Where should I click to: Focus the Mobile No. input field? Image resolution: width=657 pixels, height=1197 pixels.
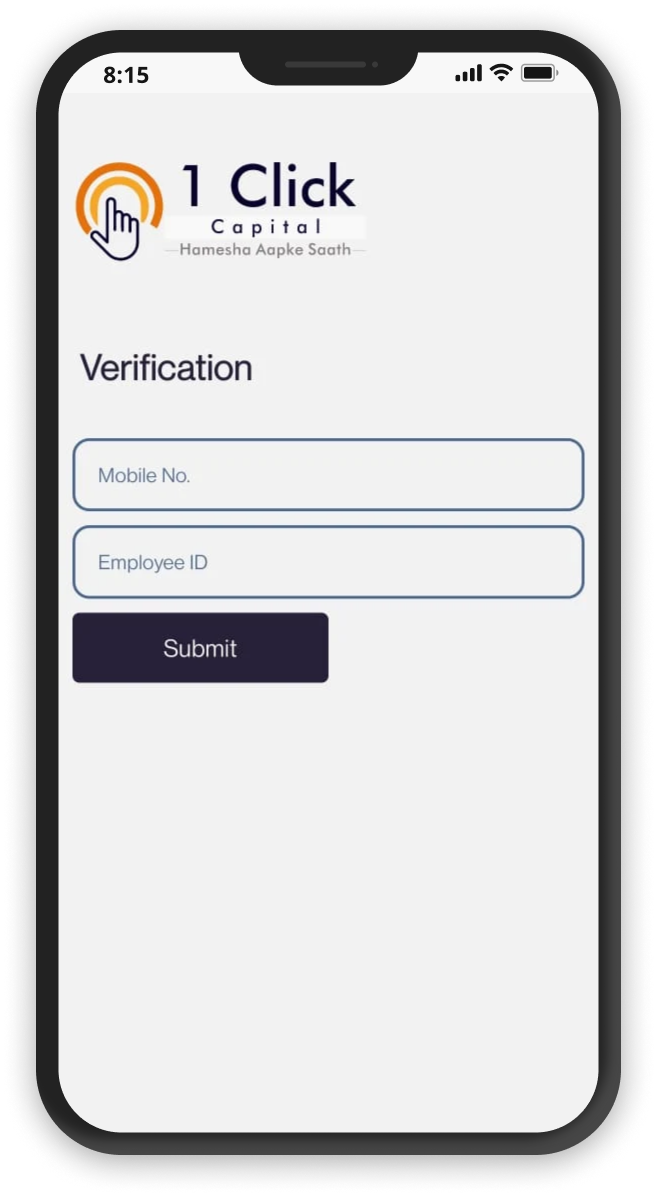[328, 475]
